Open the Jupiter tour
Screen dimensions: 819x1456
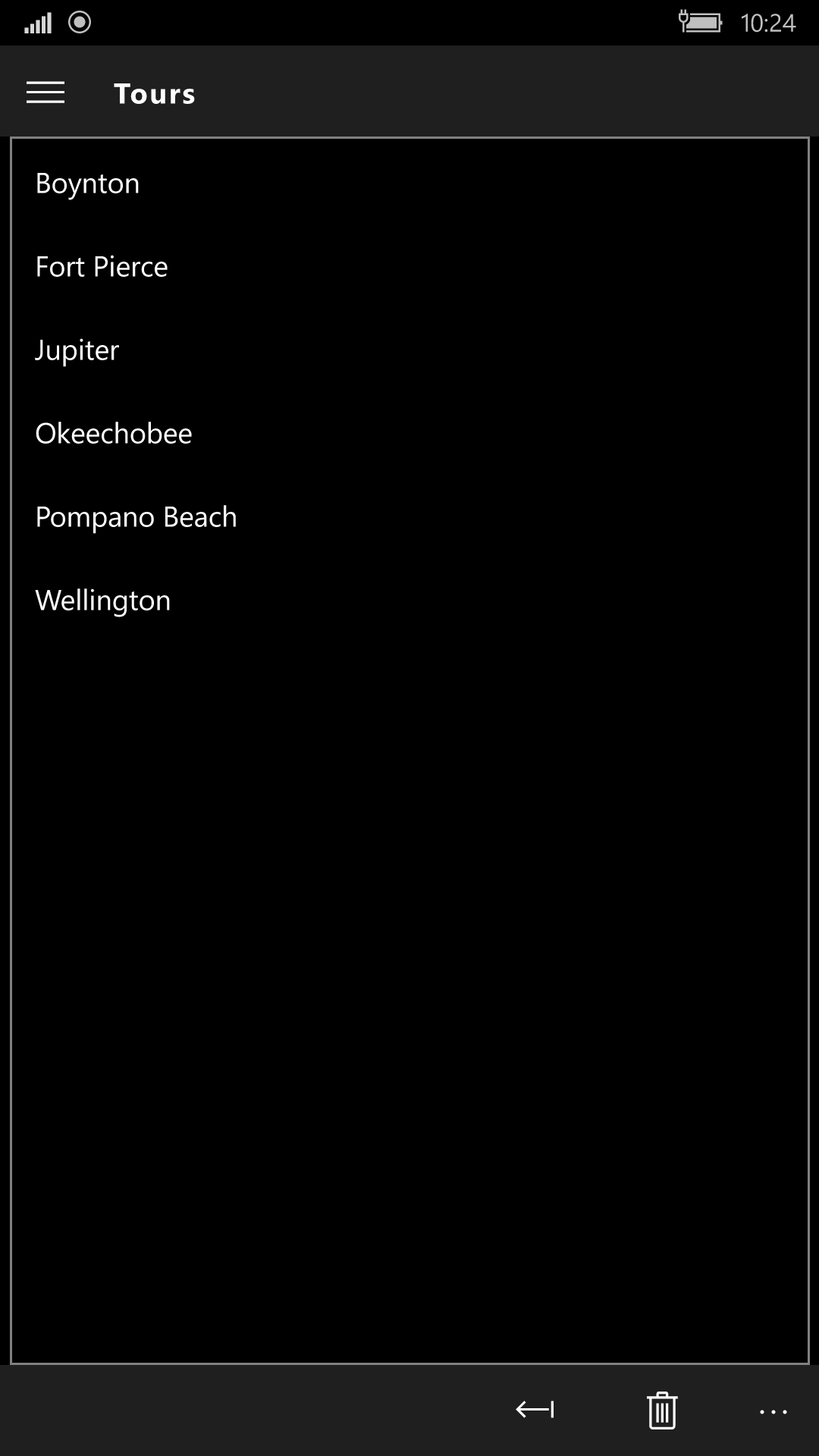pos(409,350)
